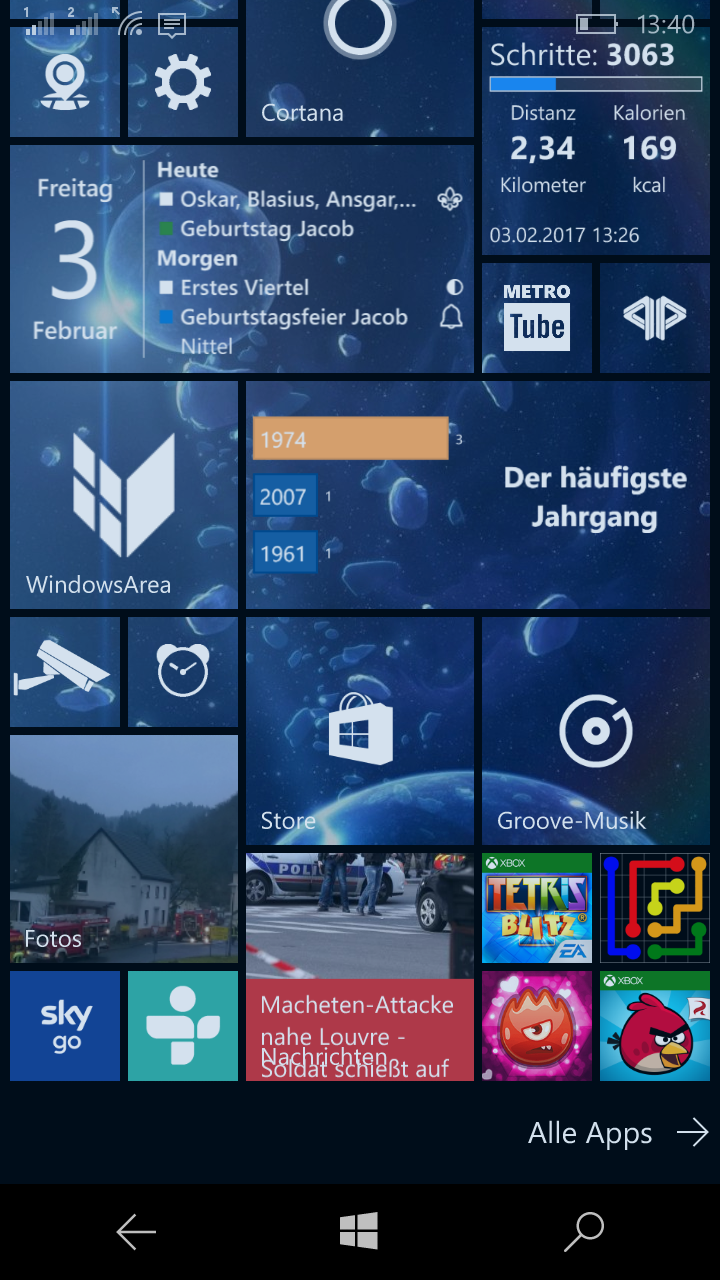Open the WindowsArea tile
Image resolution: width=720 pixels, height=1280 pixels.
point(124,495)
